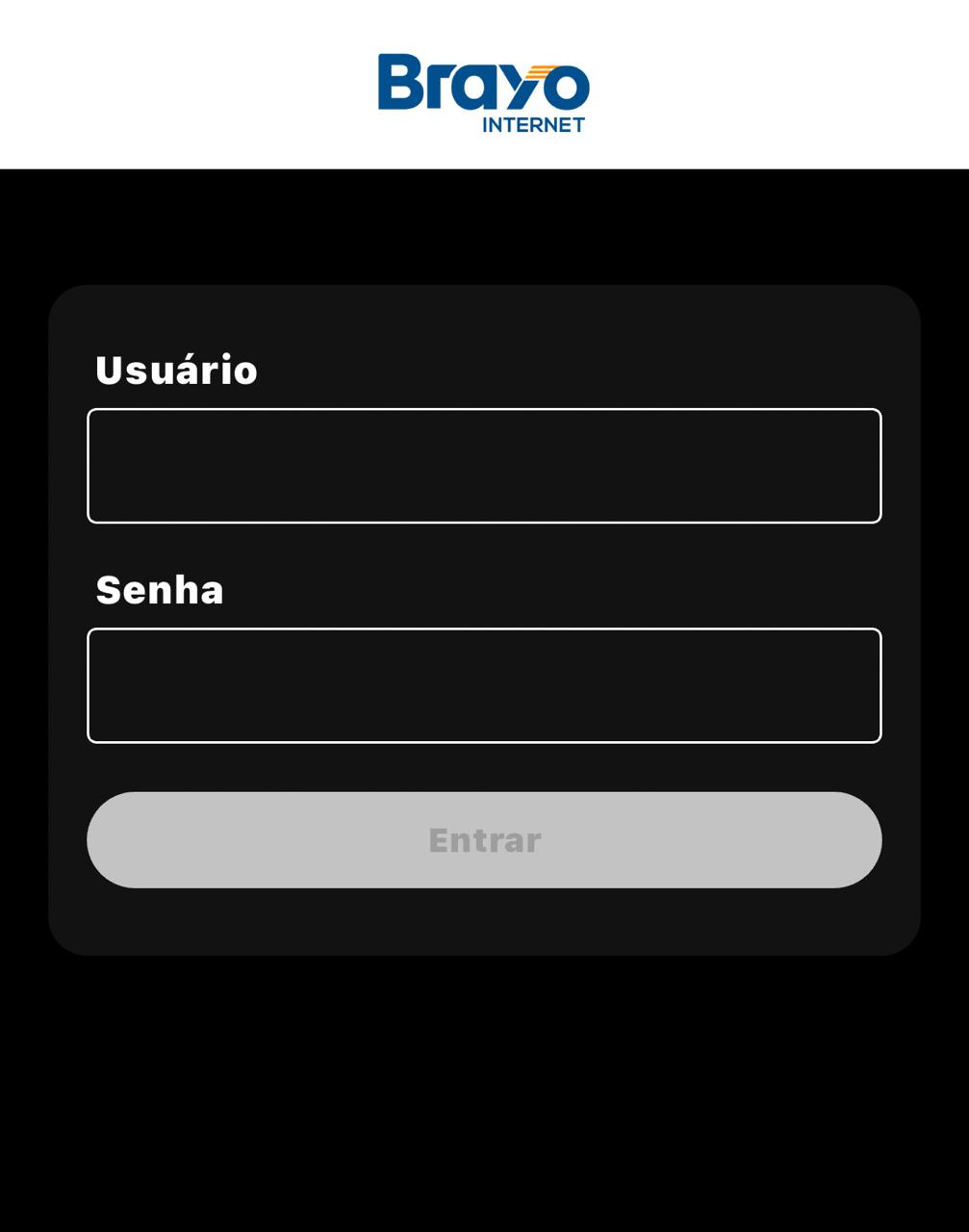Focus the Usuário text field

pyautogui.click(x=484, y=466)
